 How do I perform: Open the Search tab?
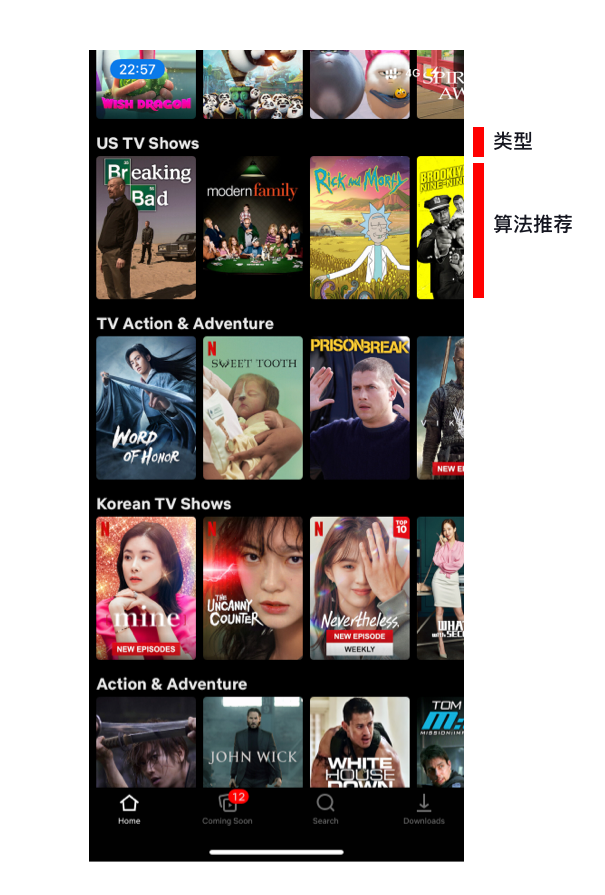(x=325, y=809)
